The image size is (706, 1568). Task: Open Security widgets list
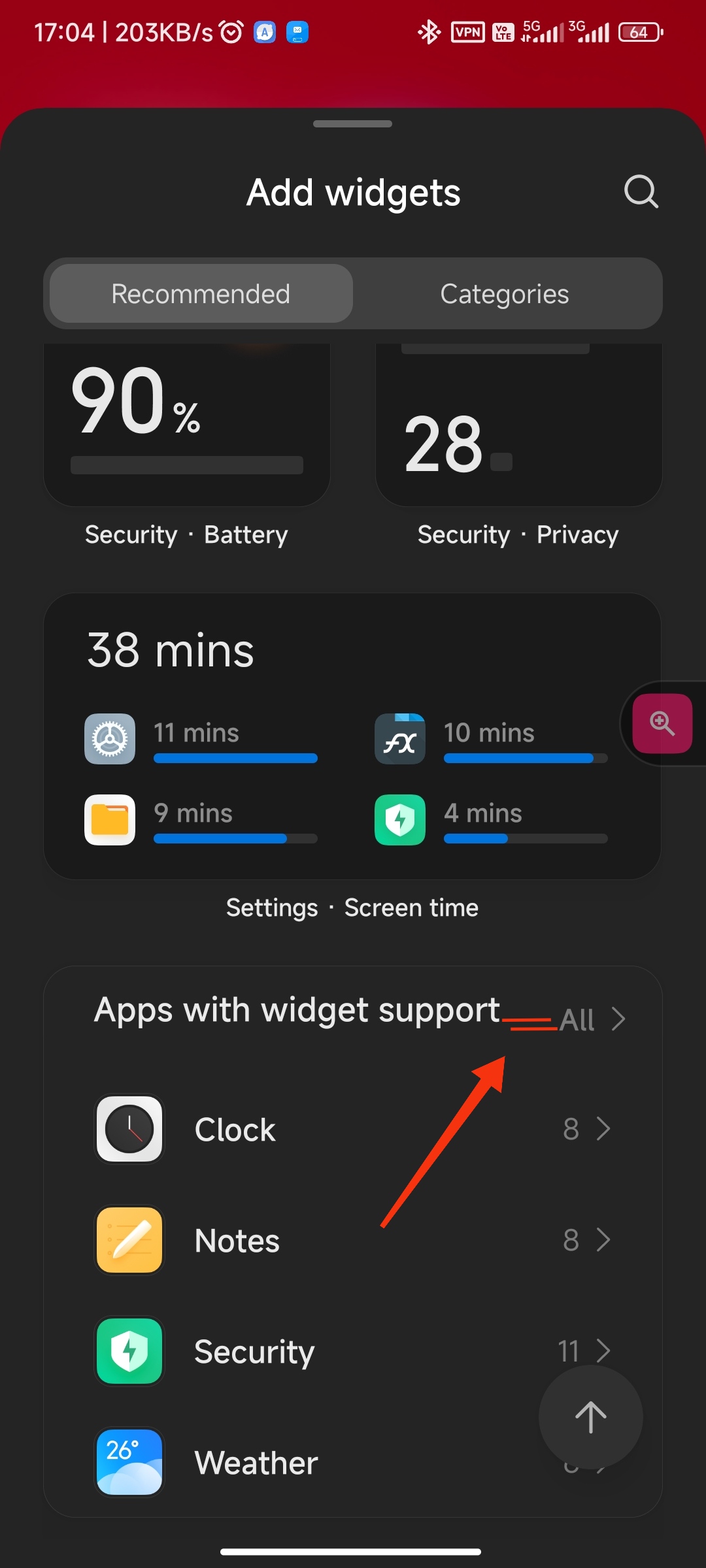[x=353, y=1351]
